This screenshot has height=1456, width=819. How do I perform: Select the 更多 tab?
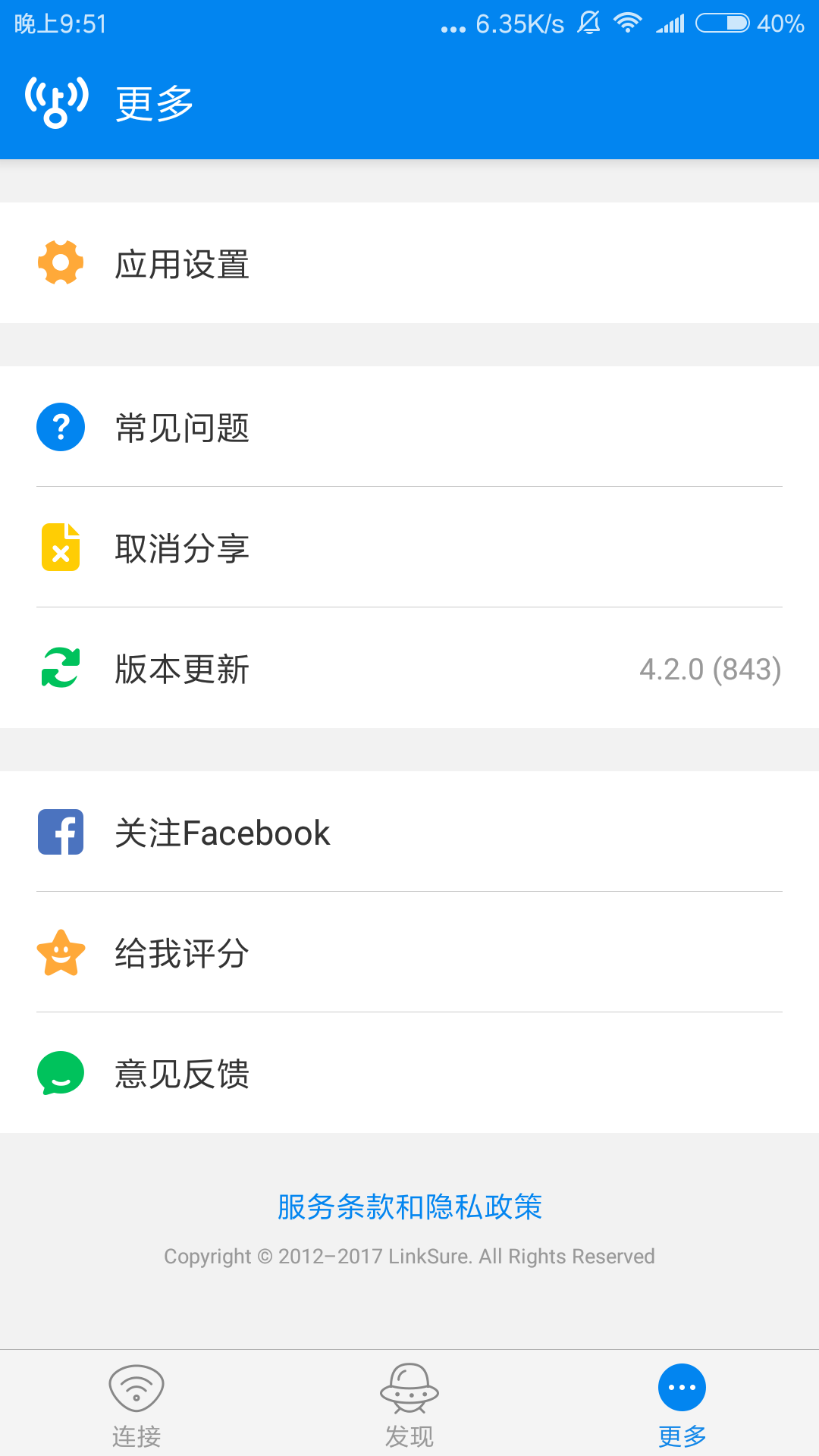pos(682,1404)
